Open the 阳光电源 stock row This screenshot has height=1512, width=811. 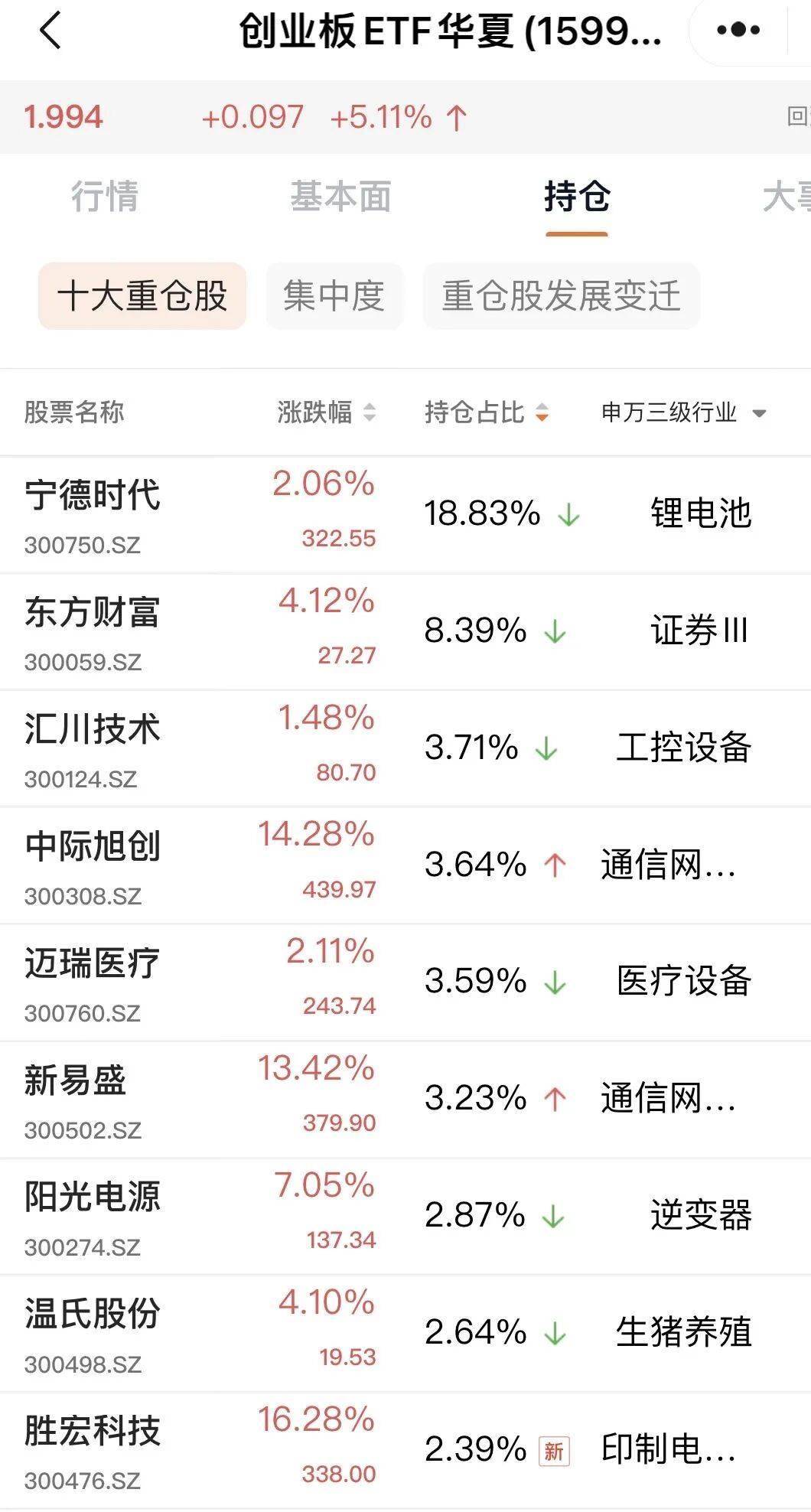[405, 1217]
